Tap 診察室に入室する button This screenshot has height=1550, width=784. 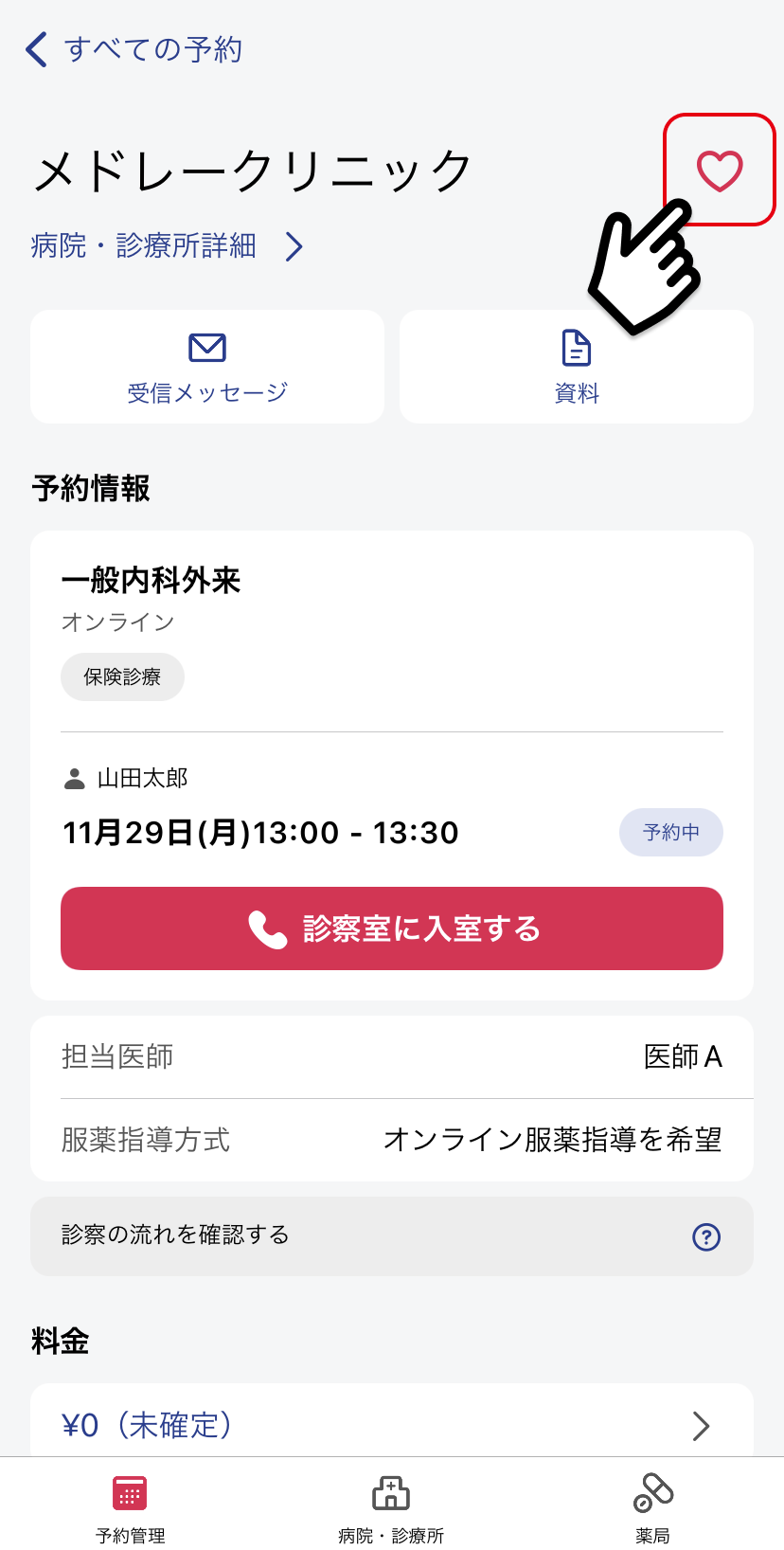[x=392, y=928]
